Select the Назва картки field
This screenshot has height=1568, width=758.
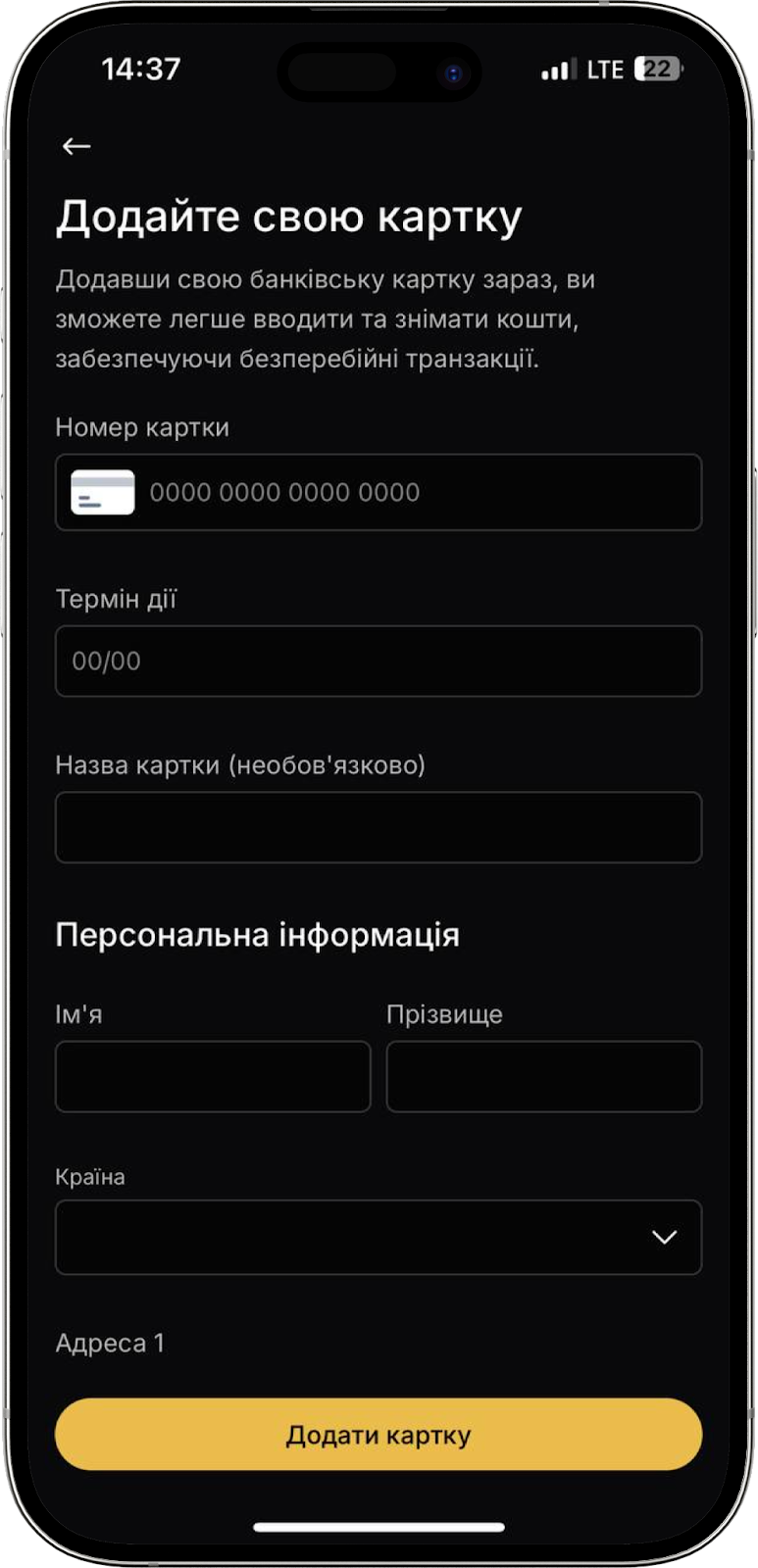[x=379, y=827]
